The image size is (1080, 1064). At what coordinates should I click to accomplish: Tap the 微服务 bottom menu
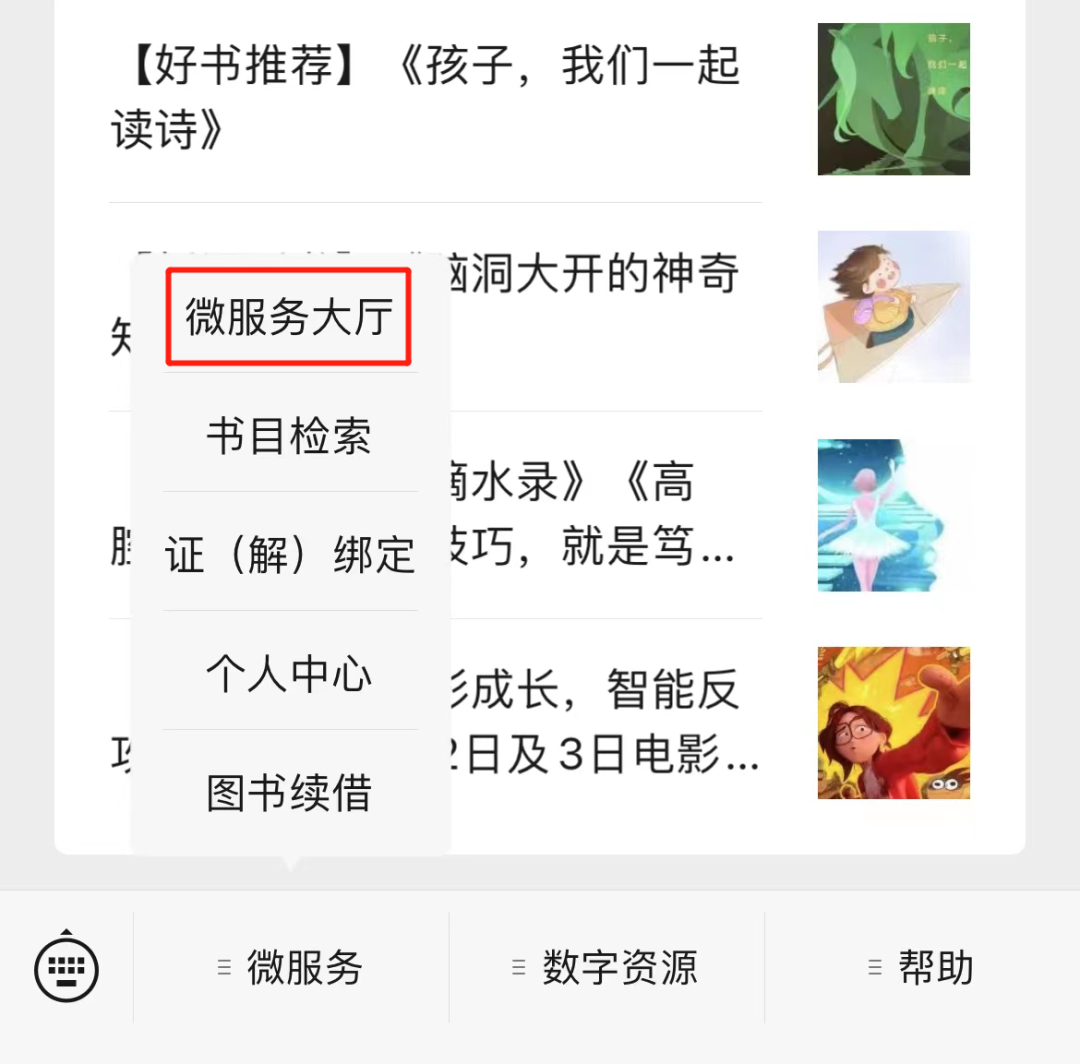pos(291,968)
